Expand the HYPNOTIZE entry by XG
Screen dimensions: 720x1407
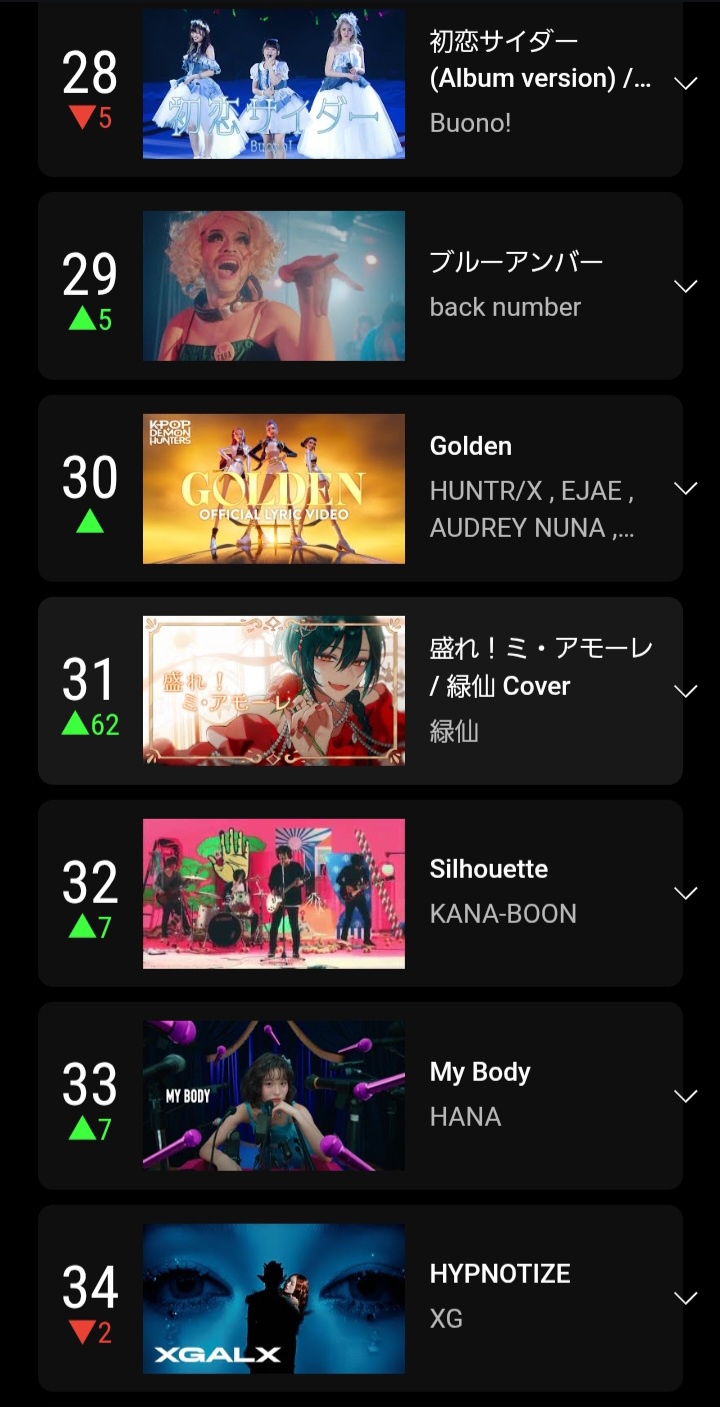[x=685, y=1298]
